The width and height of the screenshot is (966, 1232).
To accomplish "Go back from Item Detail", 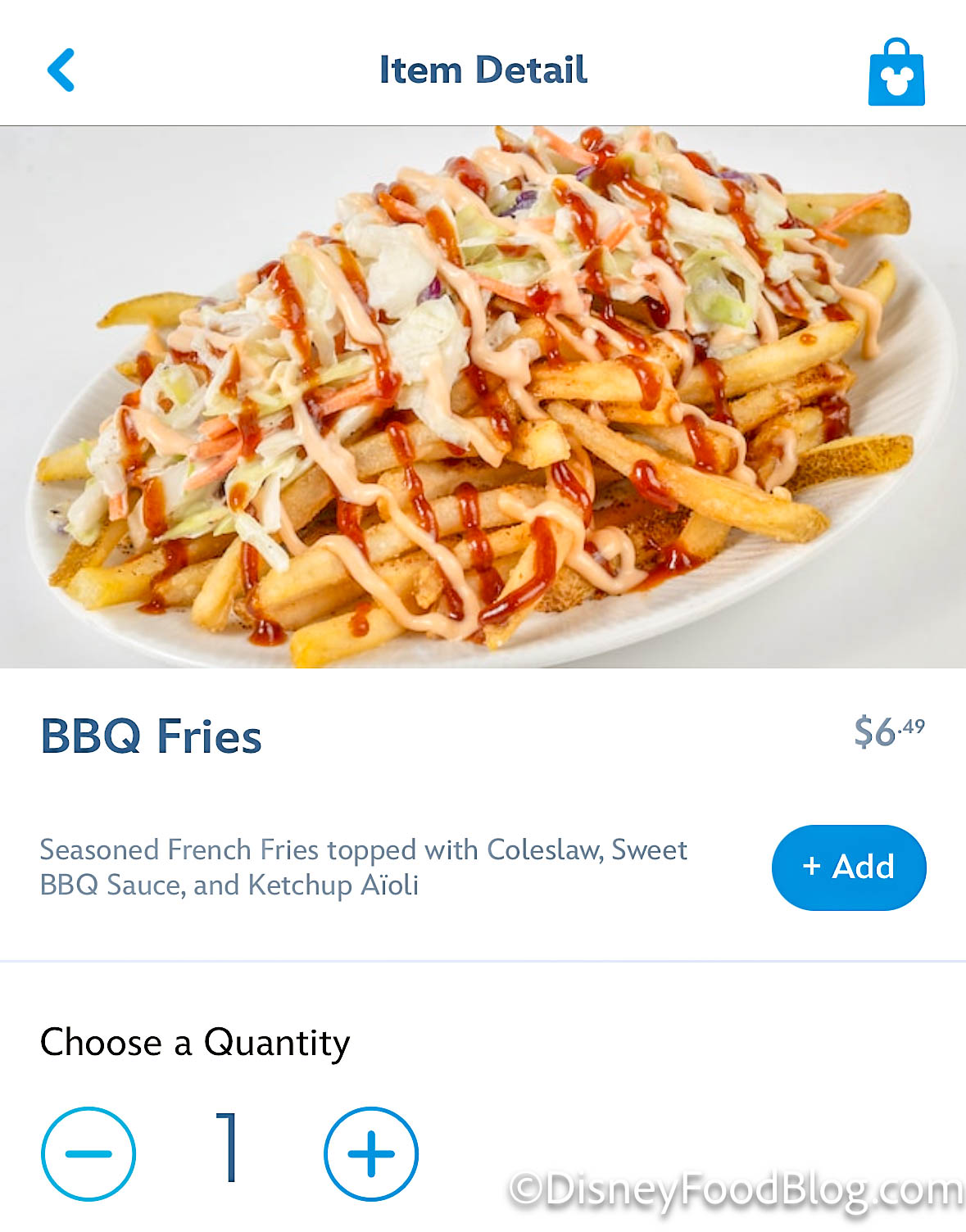I will click(61, 70).
